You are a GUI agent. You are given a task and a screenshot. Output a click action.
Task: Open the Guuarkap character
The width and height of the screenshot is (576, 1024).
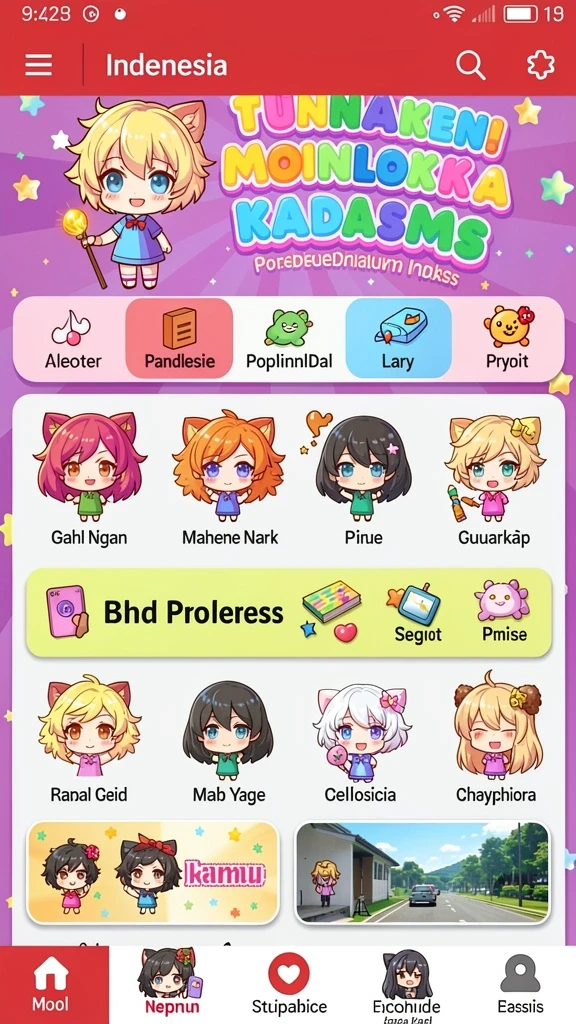pos(495,479)
